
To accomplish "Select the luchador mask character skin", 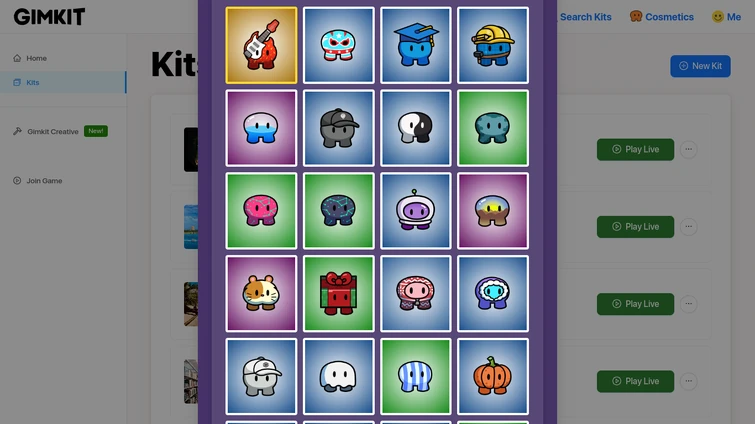I will 338,46.
